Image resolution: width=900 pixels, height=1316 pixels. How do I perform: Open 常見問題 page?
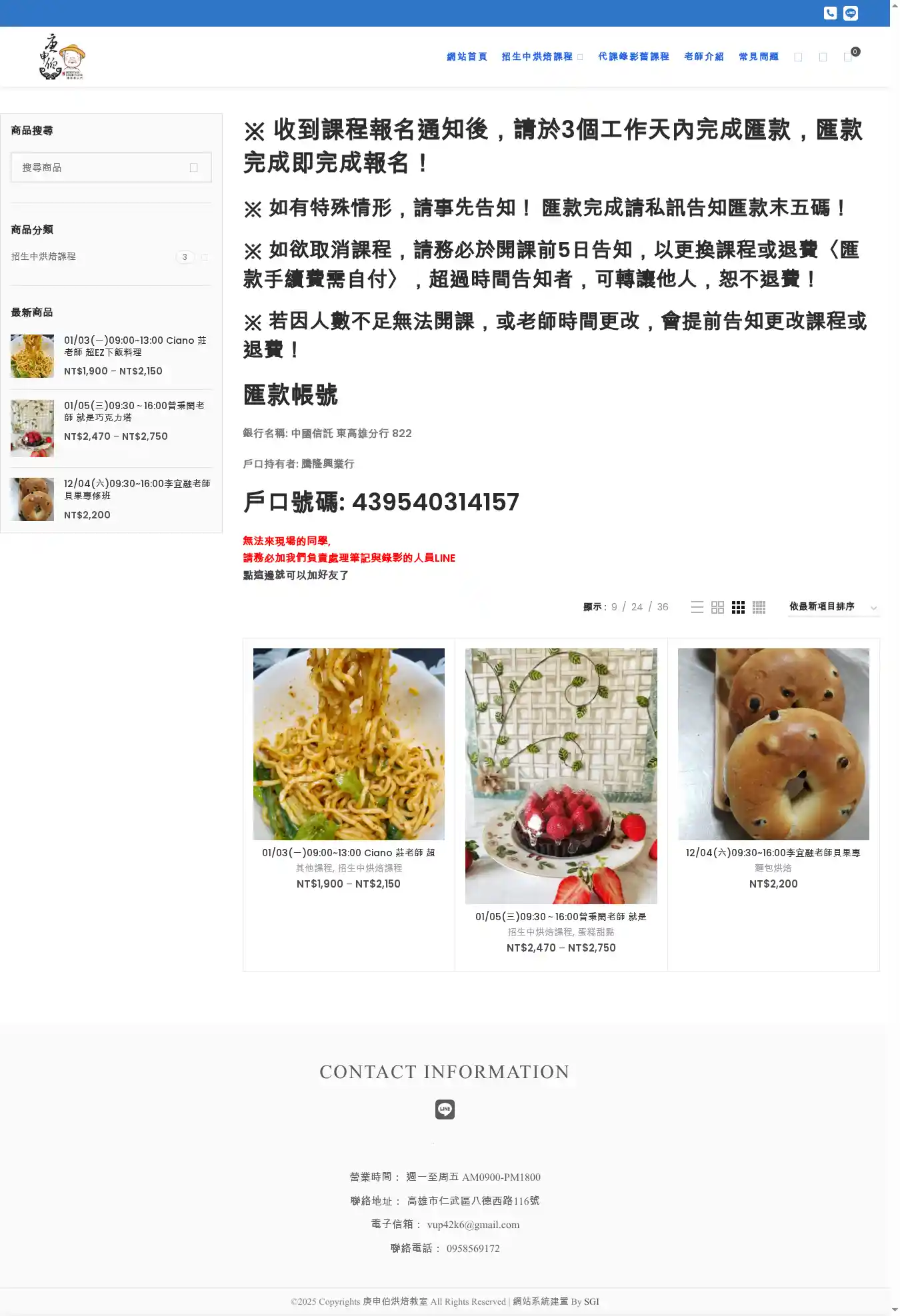[x=759, y=57]
